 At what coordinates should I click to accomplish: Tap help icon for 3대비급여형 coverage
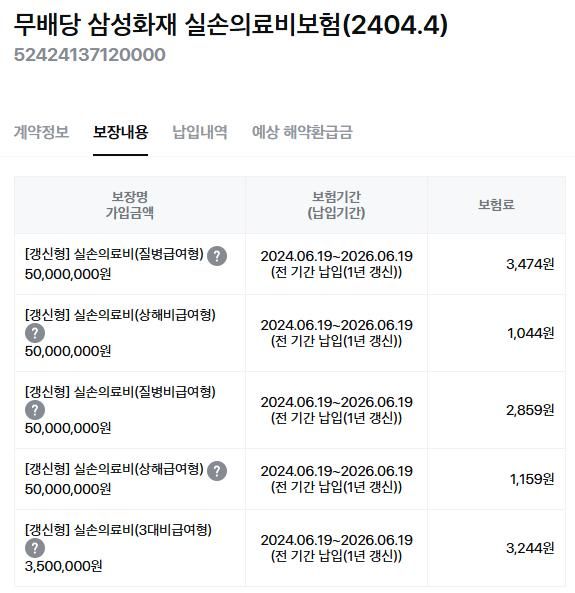point(35,548)
